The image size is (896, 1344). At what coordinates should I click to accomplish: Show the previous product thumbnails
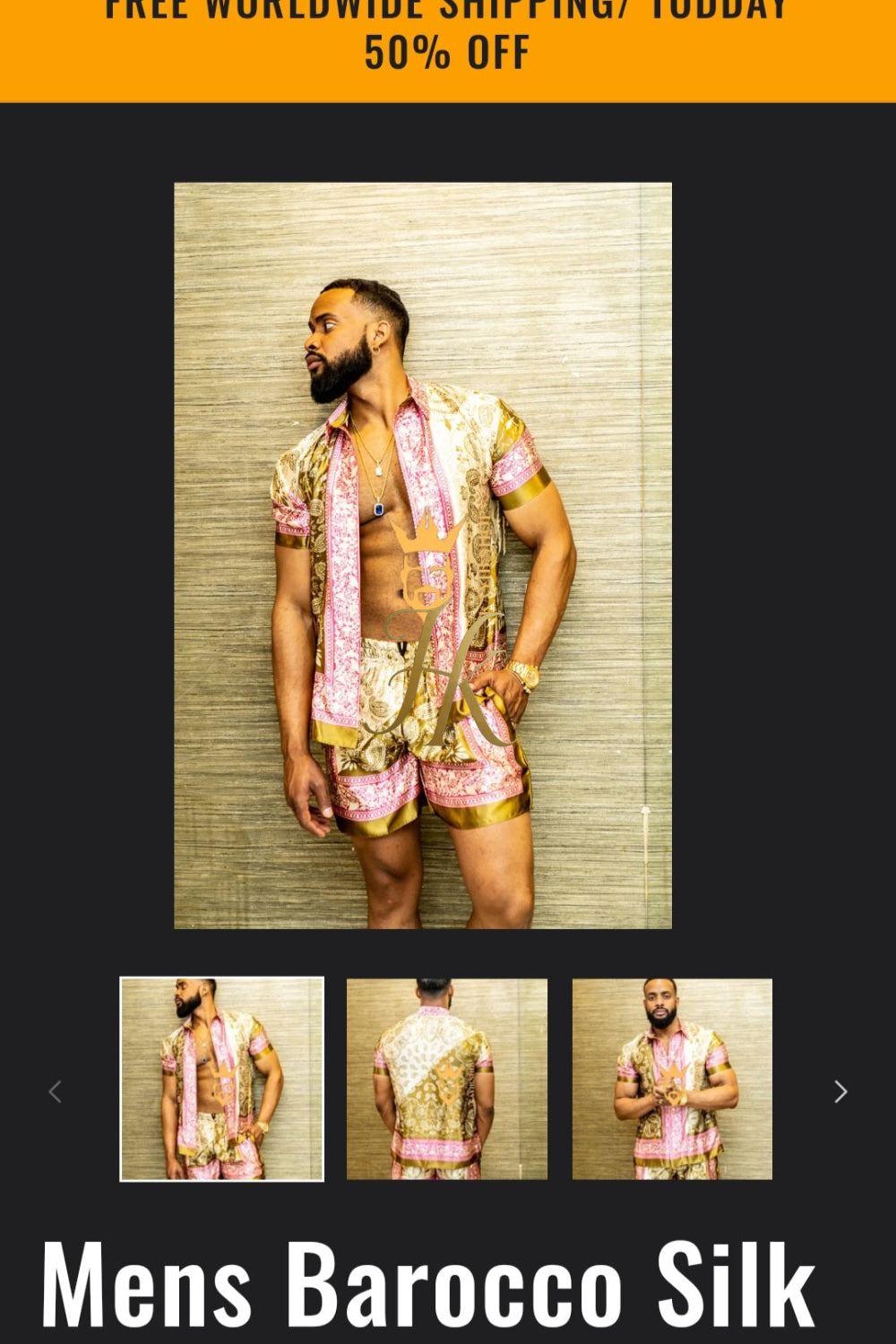(55, 1091)
